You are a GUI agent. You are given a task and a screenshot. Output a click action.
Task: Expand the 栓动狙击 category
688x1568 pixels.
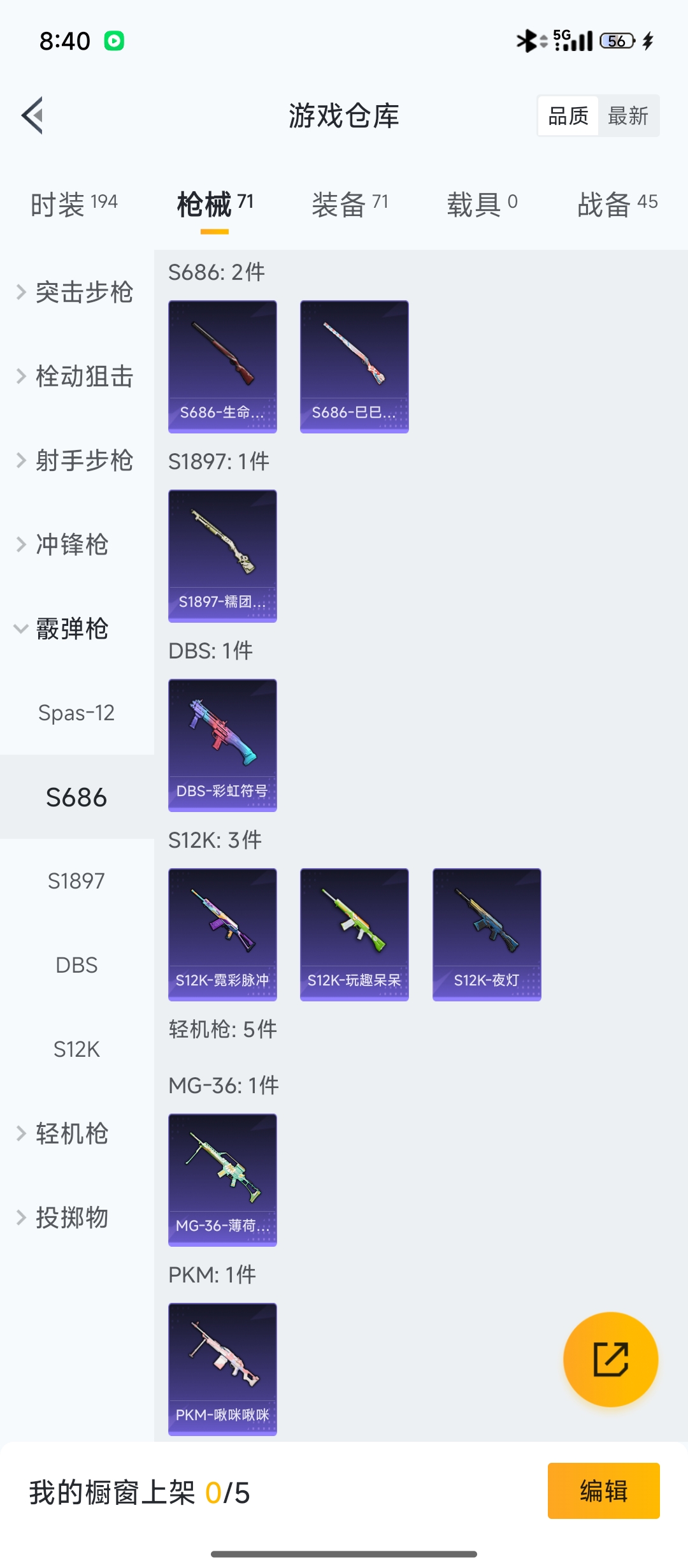(x=76, y=377)
